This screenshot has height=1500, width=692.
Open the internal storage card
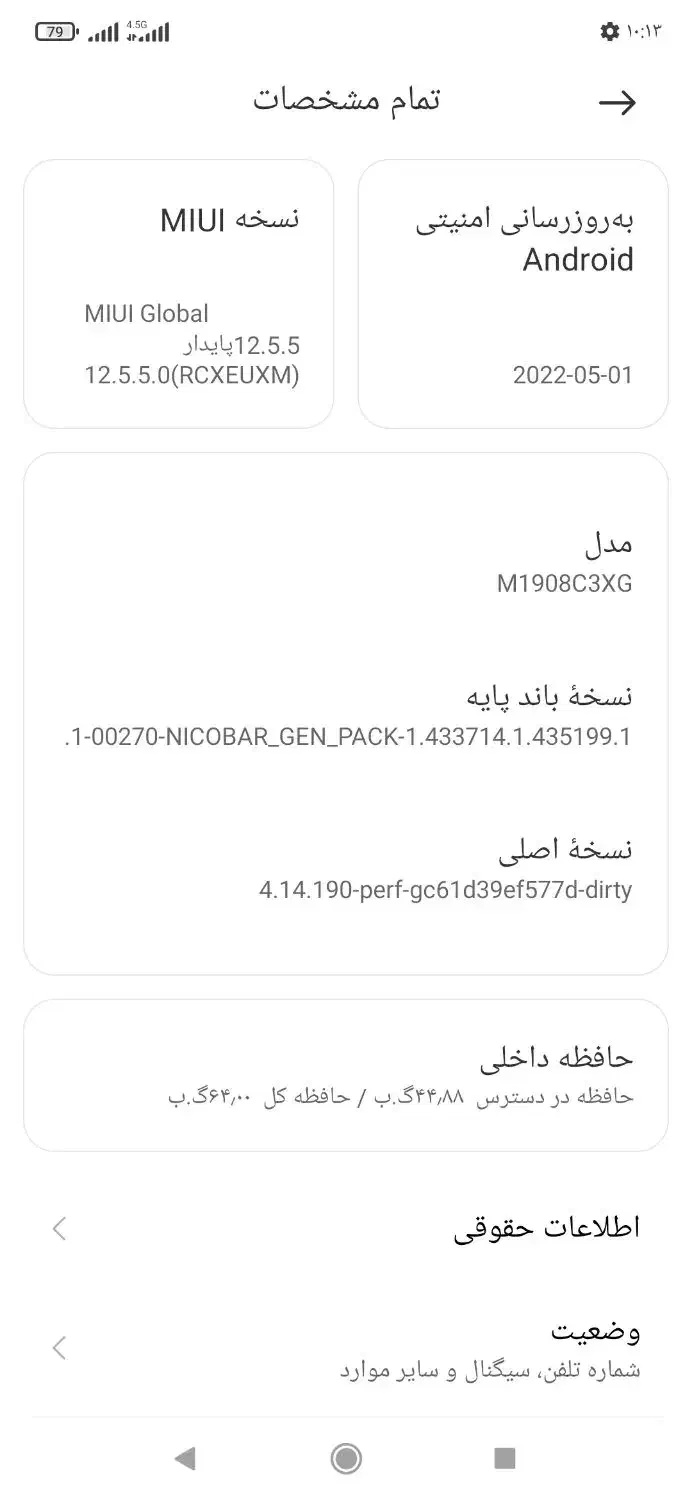click(x=346, y=1075)
